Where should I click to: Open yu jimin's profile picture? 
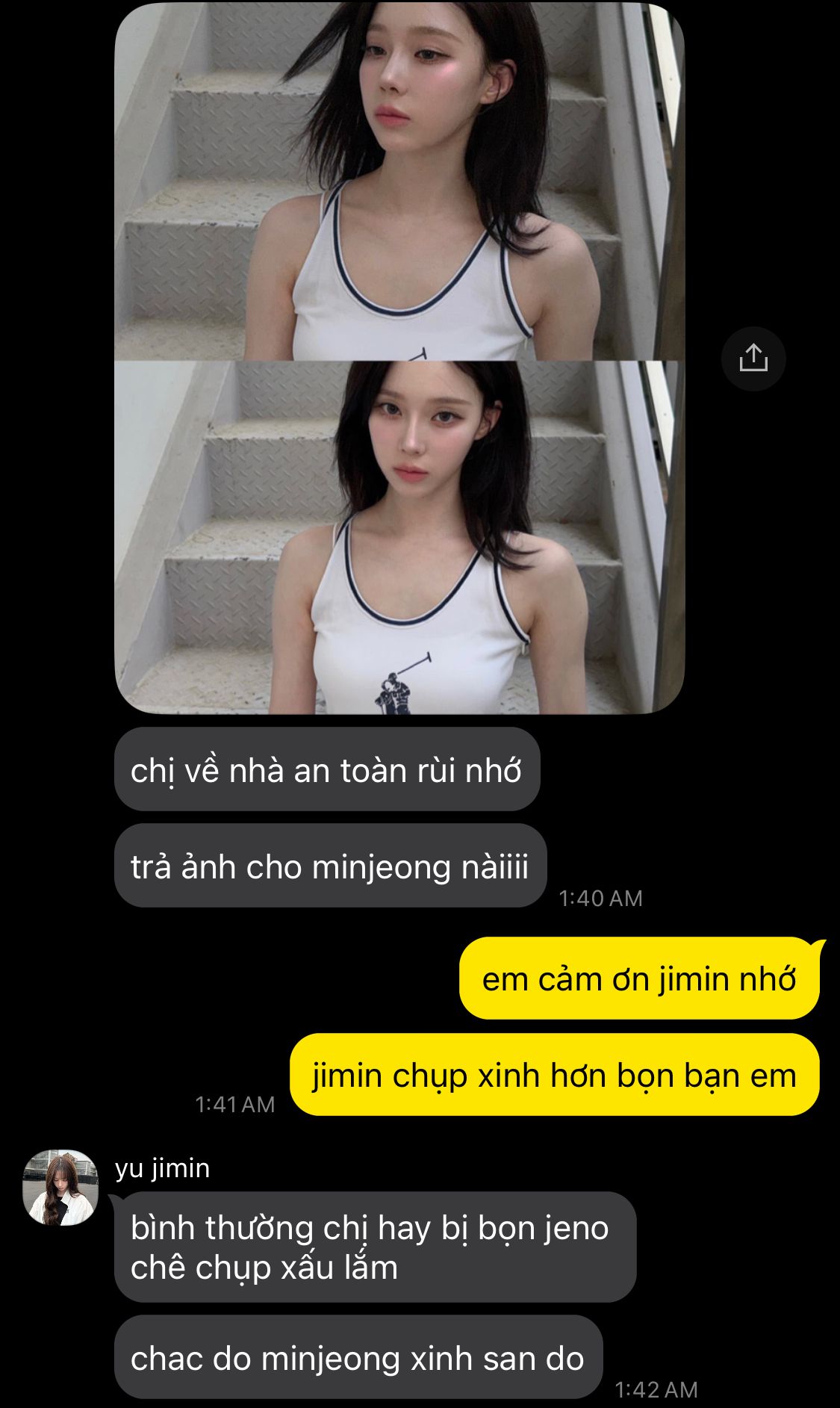[60, 1188]
